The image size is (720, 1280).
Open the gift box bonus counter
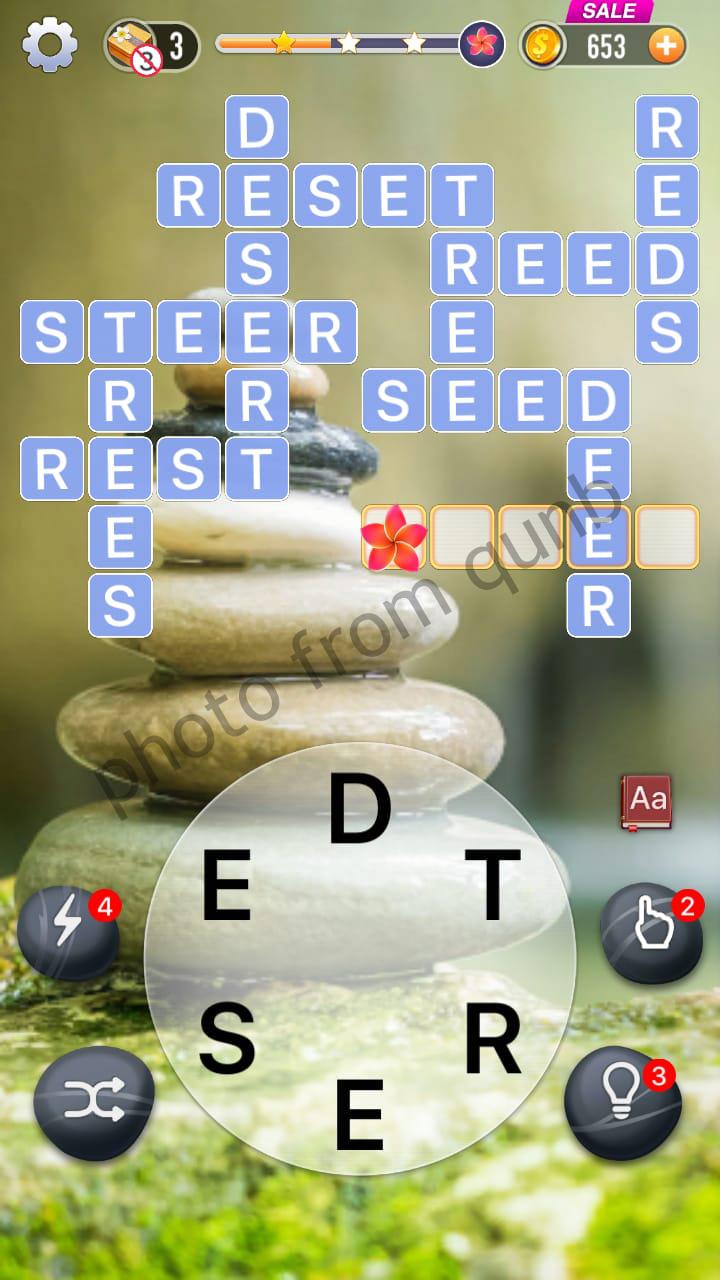[150, 46]
